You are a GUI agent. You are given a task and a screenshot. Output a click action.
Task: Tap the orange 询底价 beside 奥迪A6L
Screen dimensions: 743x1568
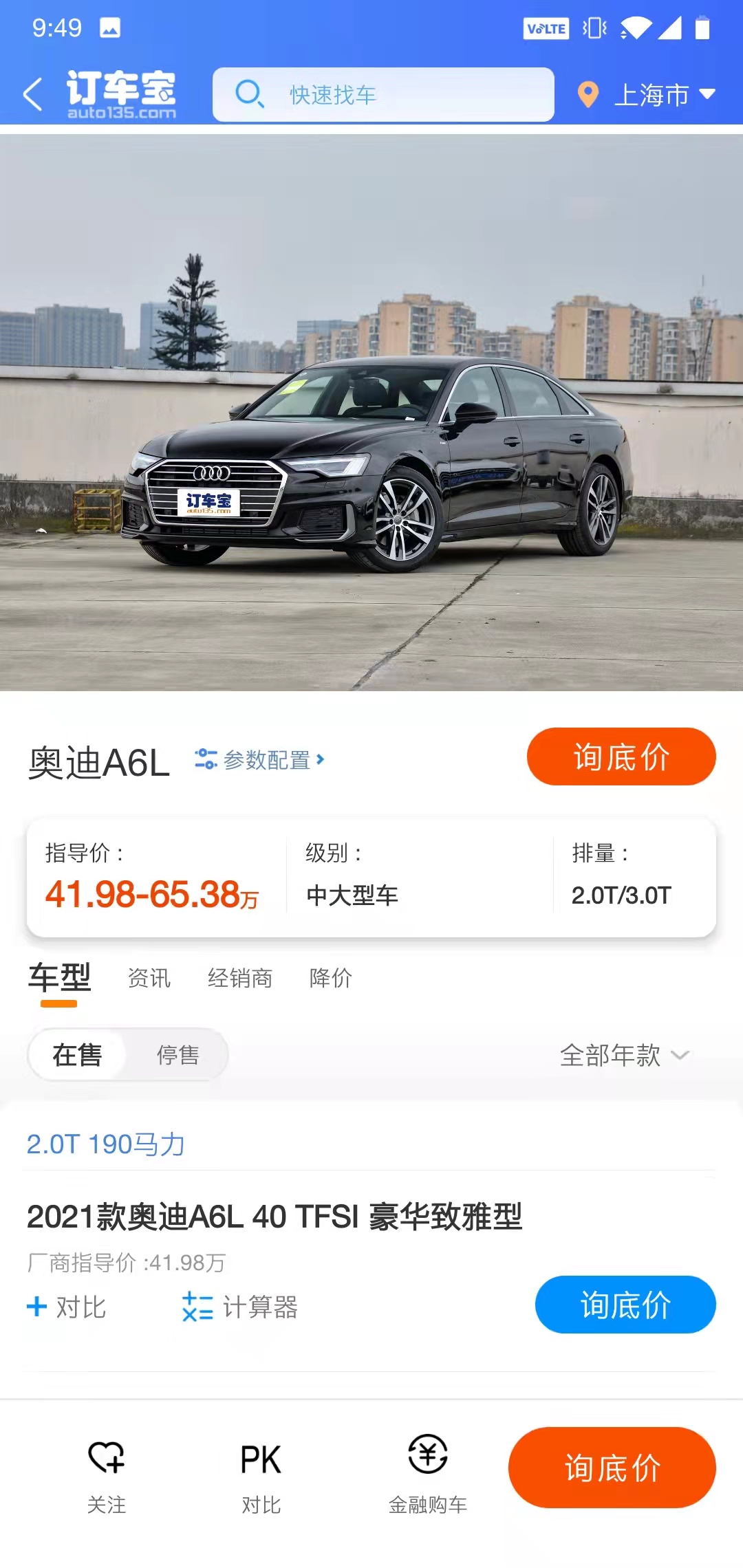621,756
